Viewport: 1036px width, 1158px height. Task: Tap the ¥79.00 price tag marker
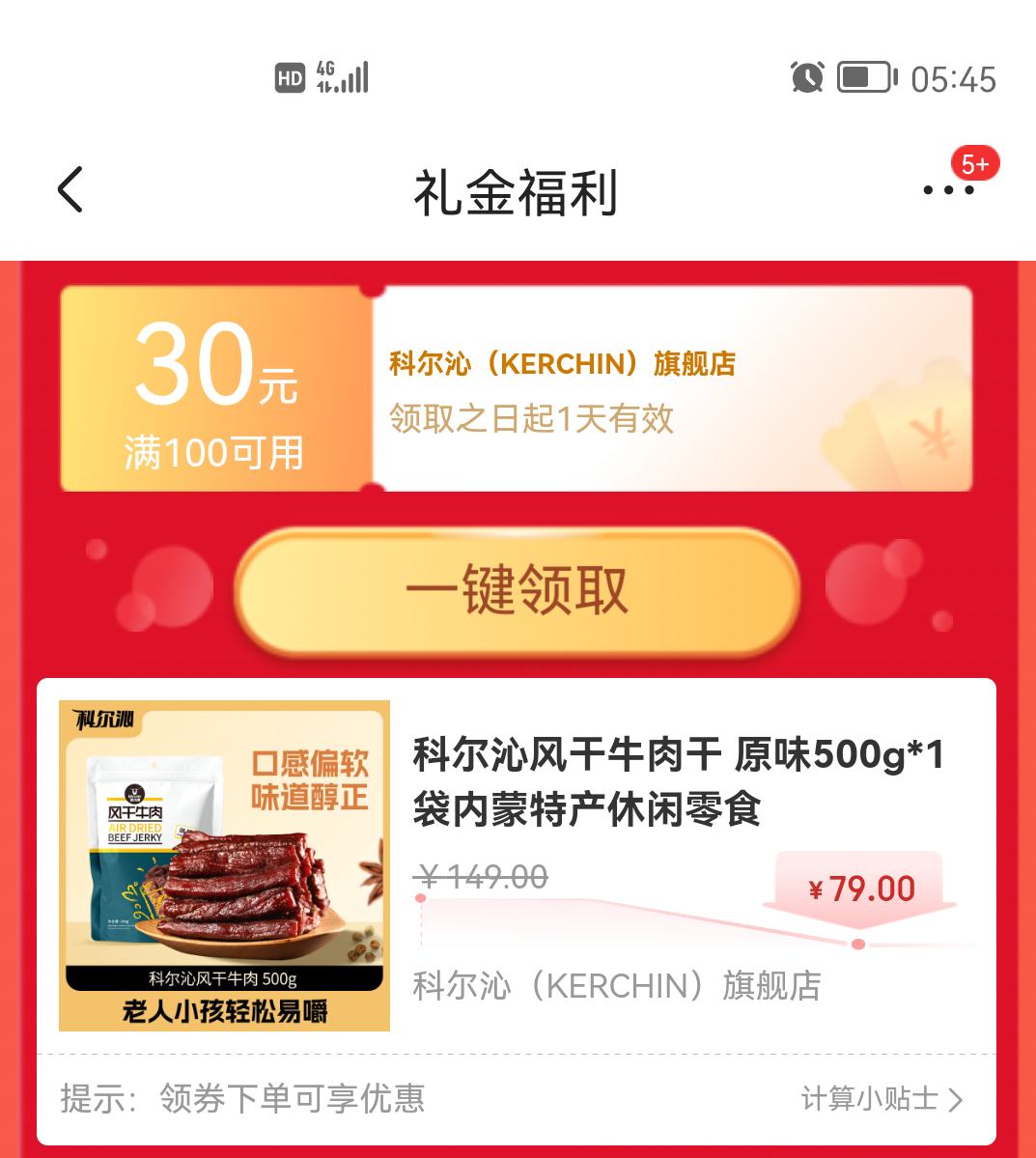coord(857,888)
